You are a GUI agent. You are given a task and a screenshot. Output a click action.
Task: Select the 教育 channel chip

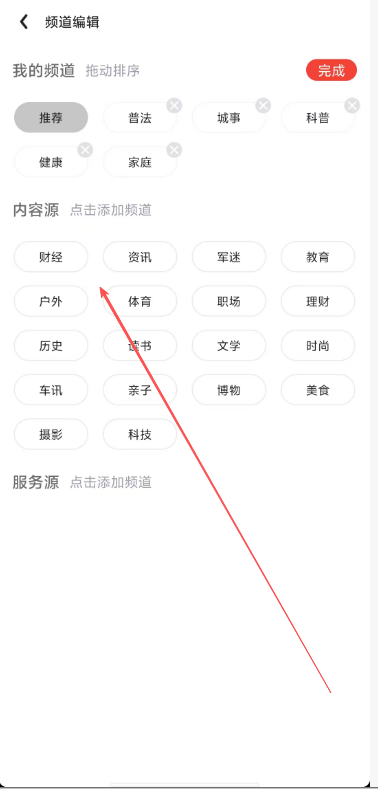[x=318, y=257]
